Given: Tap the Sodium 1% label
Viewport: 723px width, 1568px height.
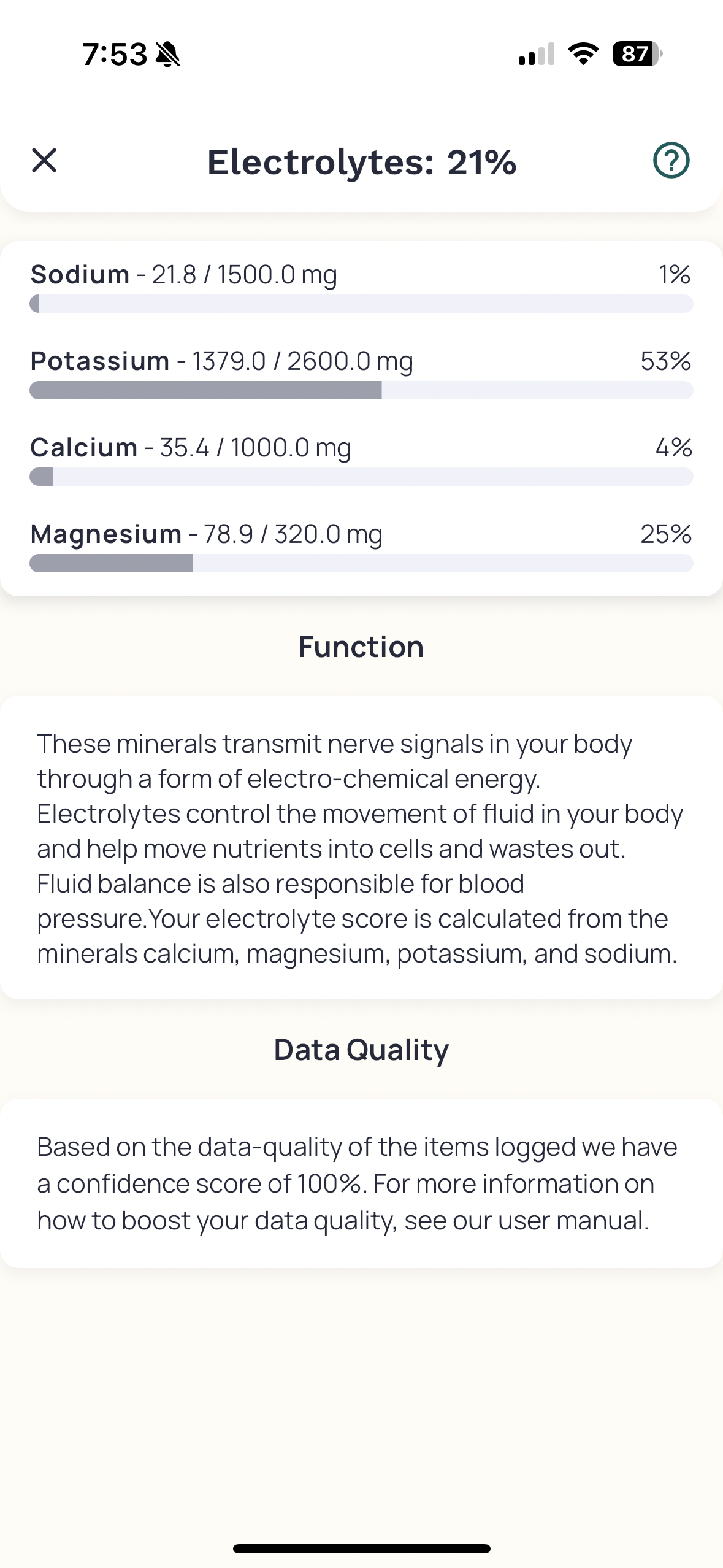Looking at the screenshot, I should tap(673, 274).
